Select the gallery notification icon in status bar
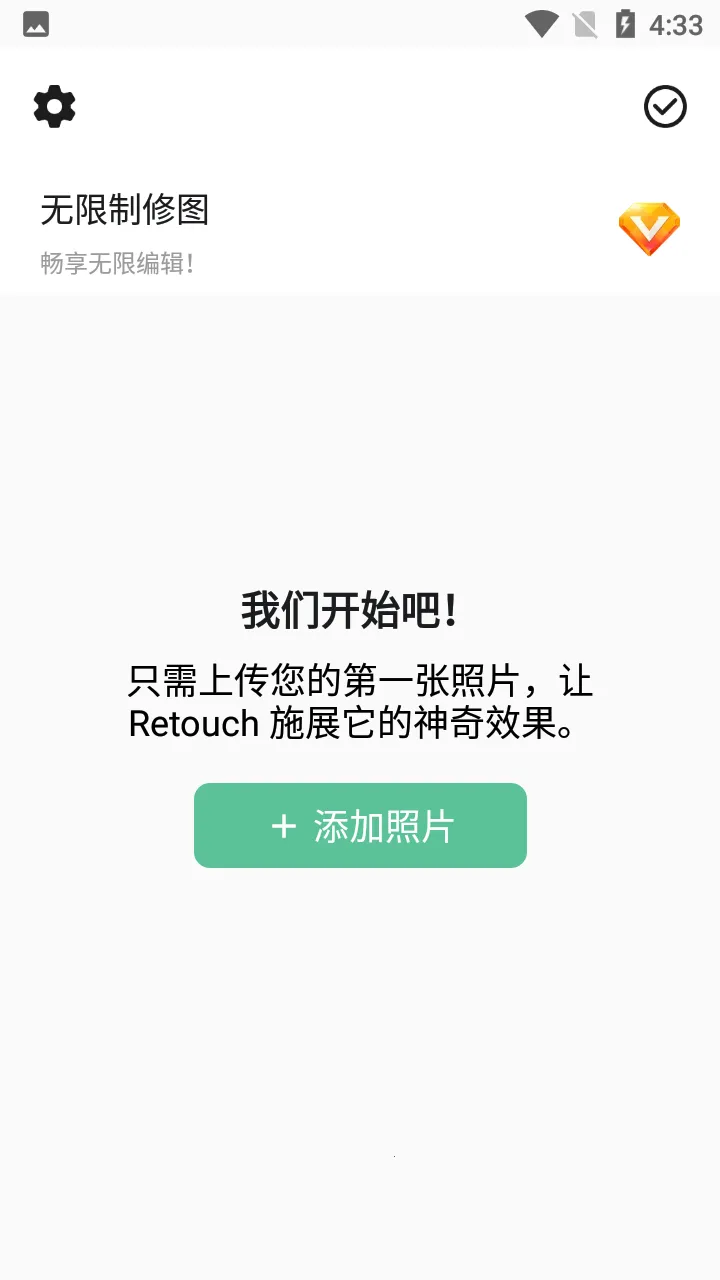 (x=35, y=22)
